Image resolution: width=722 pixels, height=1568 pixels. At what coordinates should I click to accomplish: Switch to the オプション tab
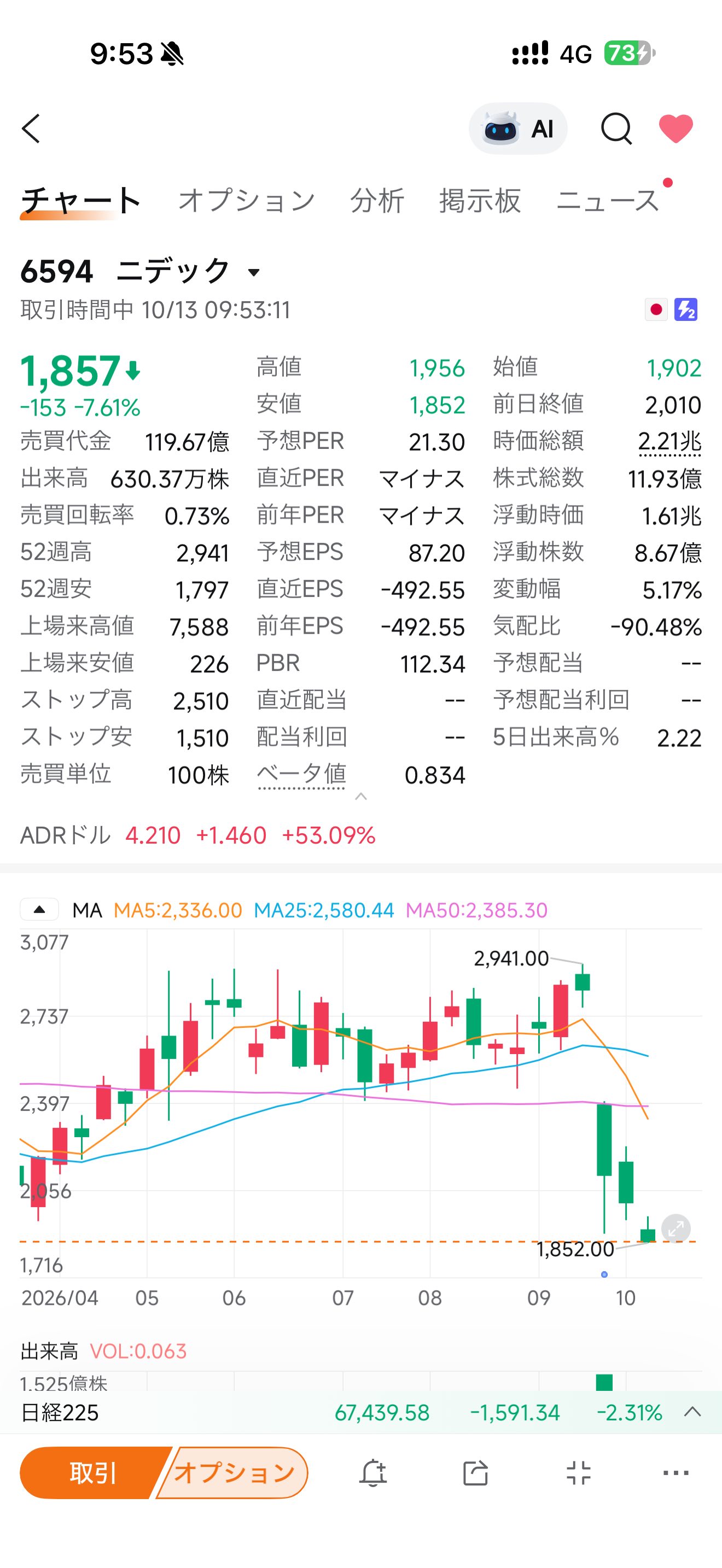[247, 200]
